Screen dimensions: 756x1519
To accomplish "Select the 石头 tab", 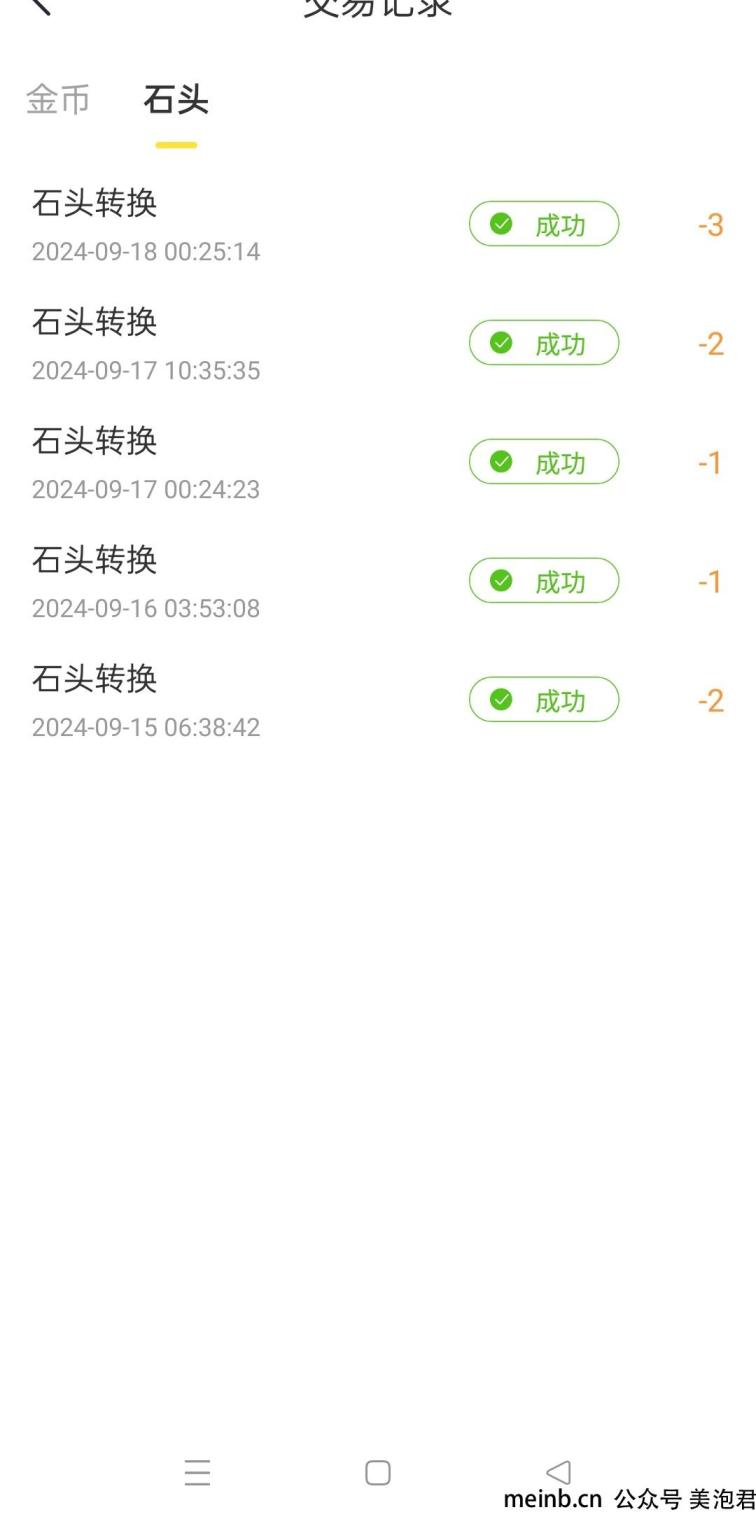I will [x=176, y=100].
